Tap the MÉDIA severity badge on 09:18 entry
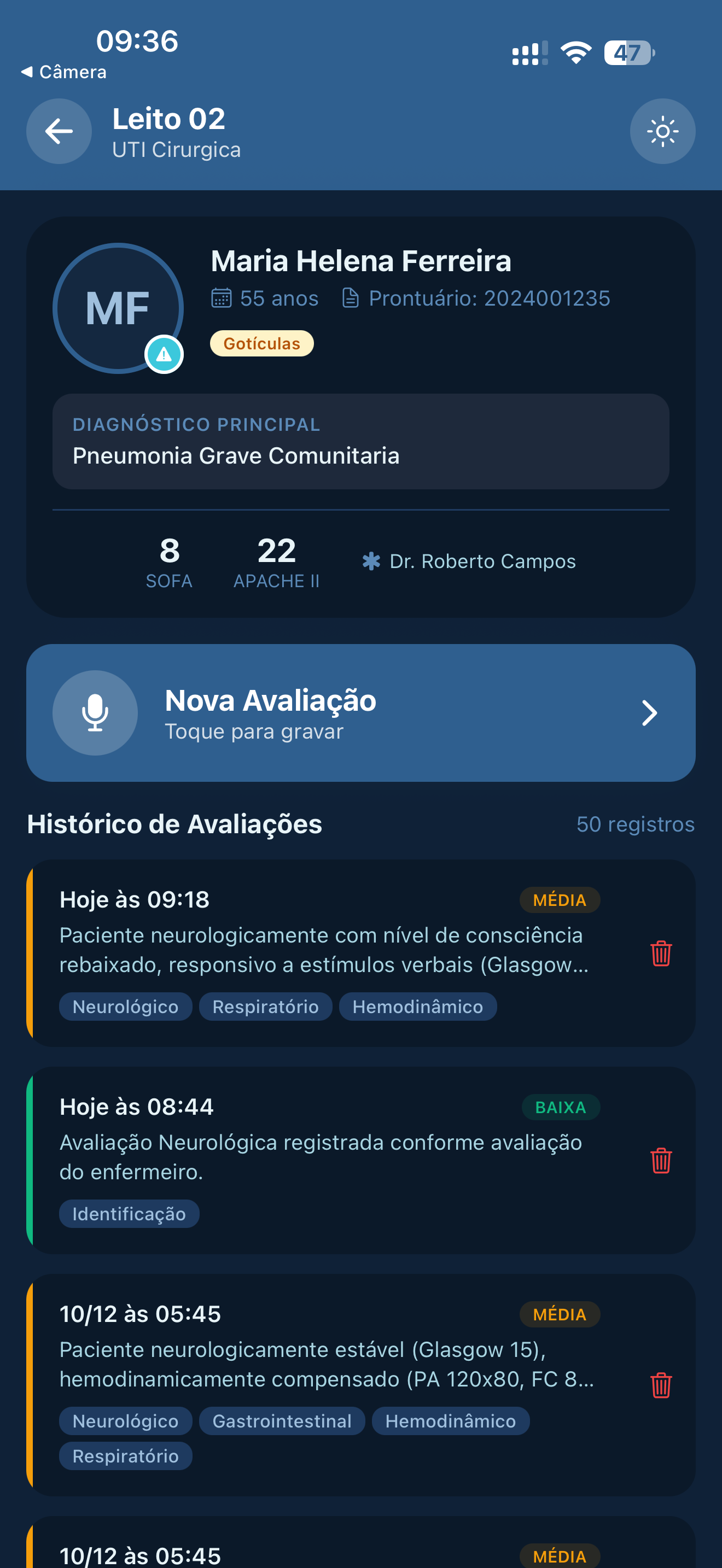 tap(560, 899)
